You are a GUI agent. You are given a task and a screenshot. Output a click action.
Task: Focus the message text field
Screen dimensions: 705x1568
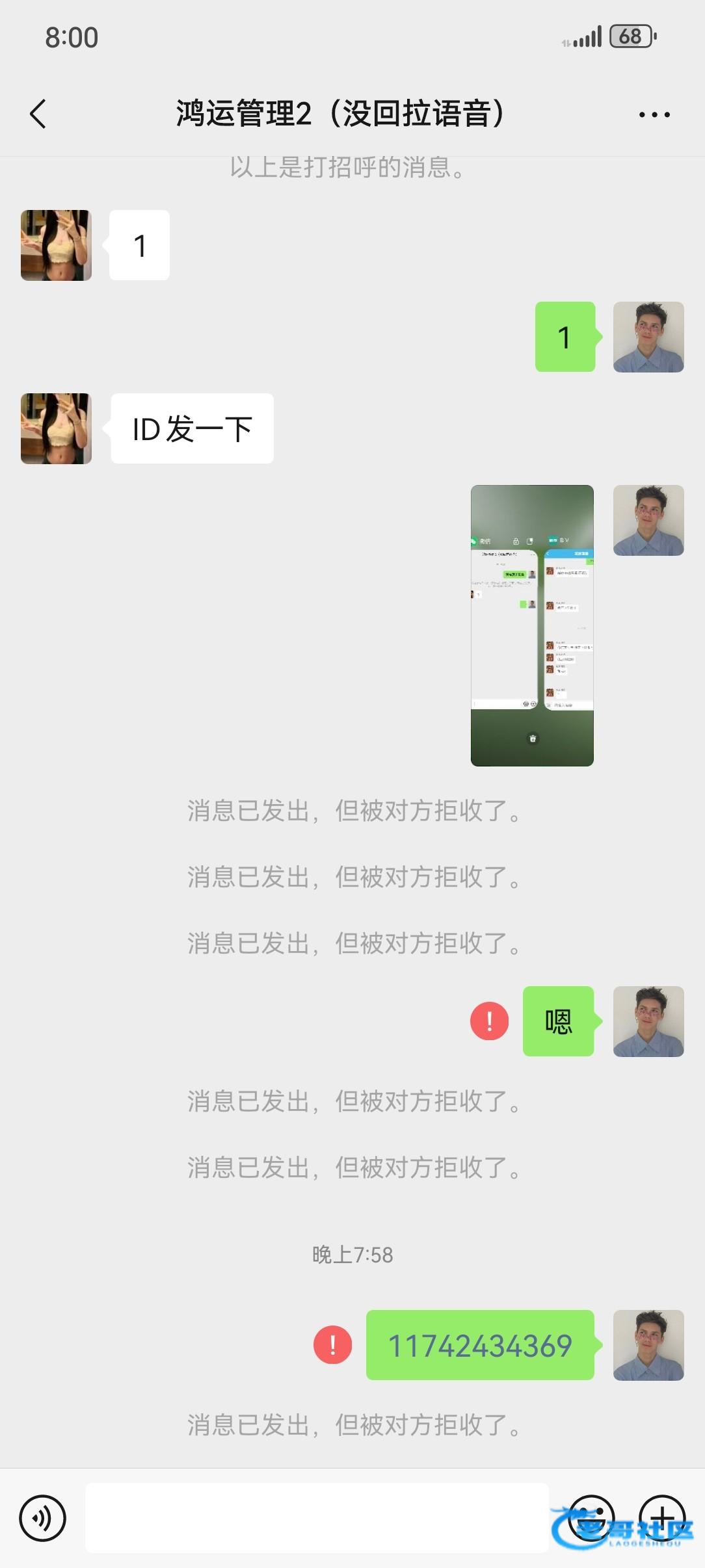317,1518
